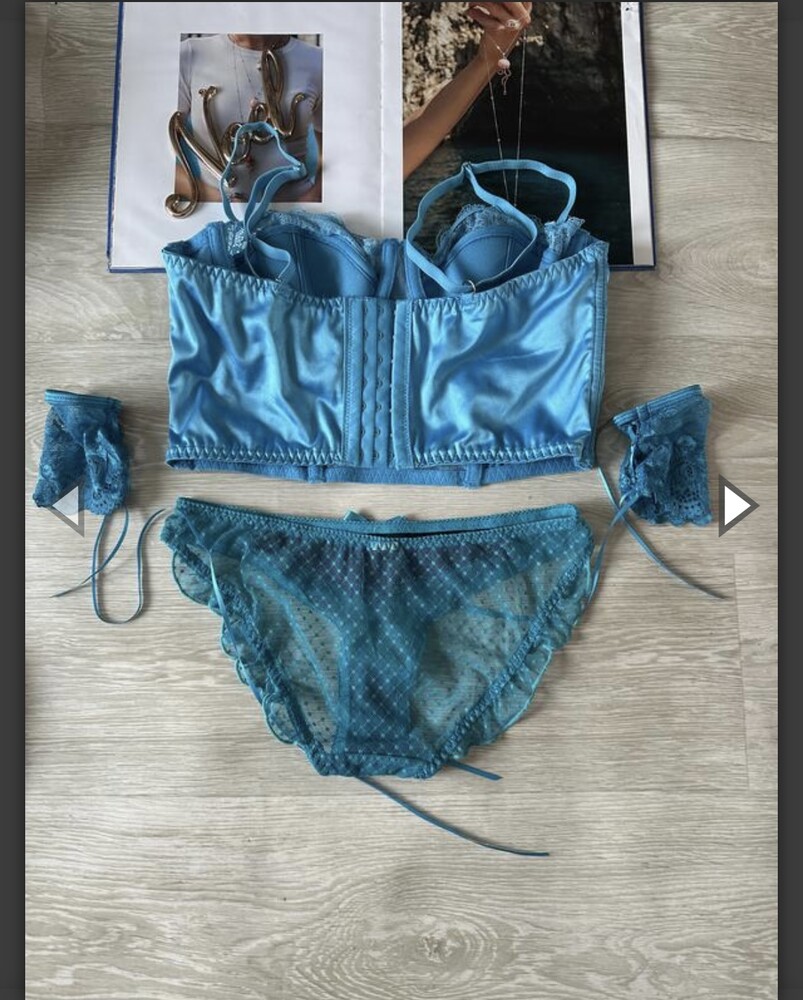Viewport: 803px width, 1000px height.
Task: Go back to the previous product photo
Action: (66, 506)
